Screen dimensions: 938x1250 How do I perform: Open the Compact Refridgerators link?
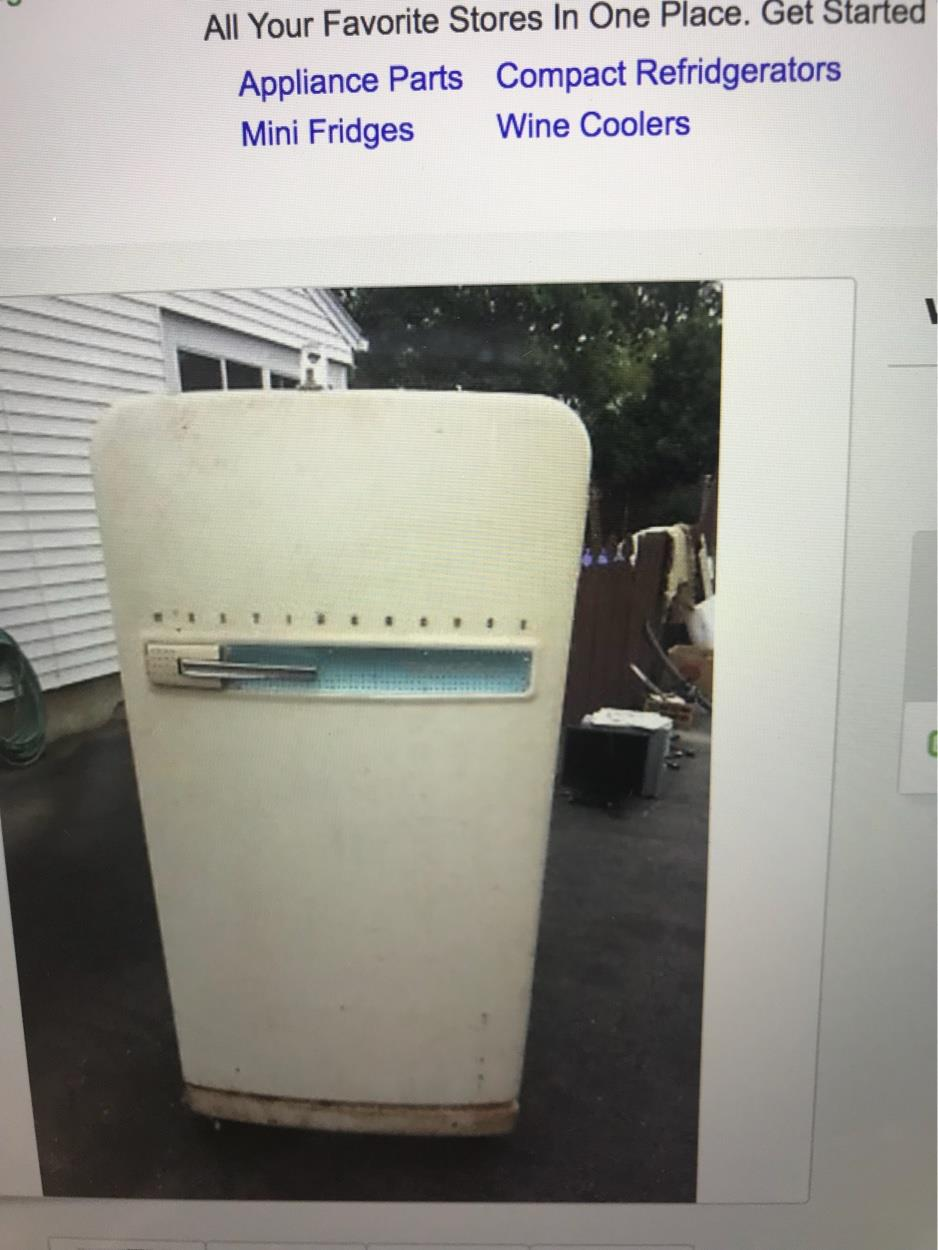coord(668,73)
